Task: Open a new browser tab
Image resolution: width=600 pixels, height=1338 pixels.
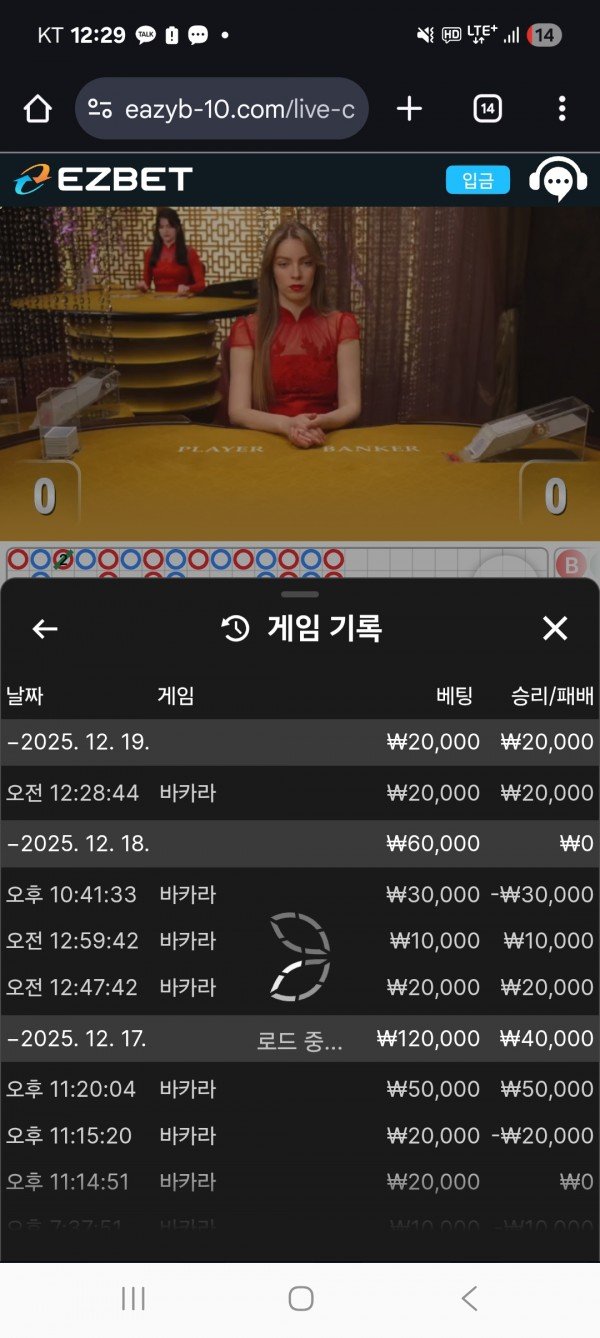Action: 410,109
